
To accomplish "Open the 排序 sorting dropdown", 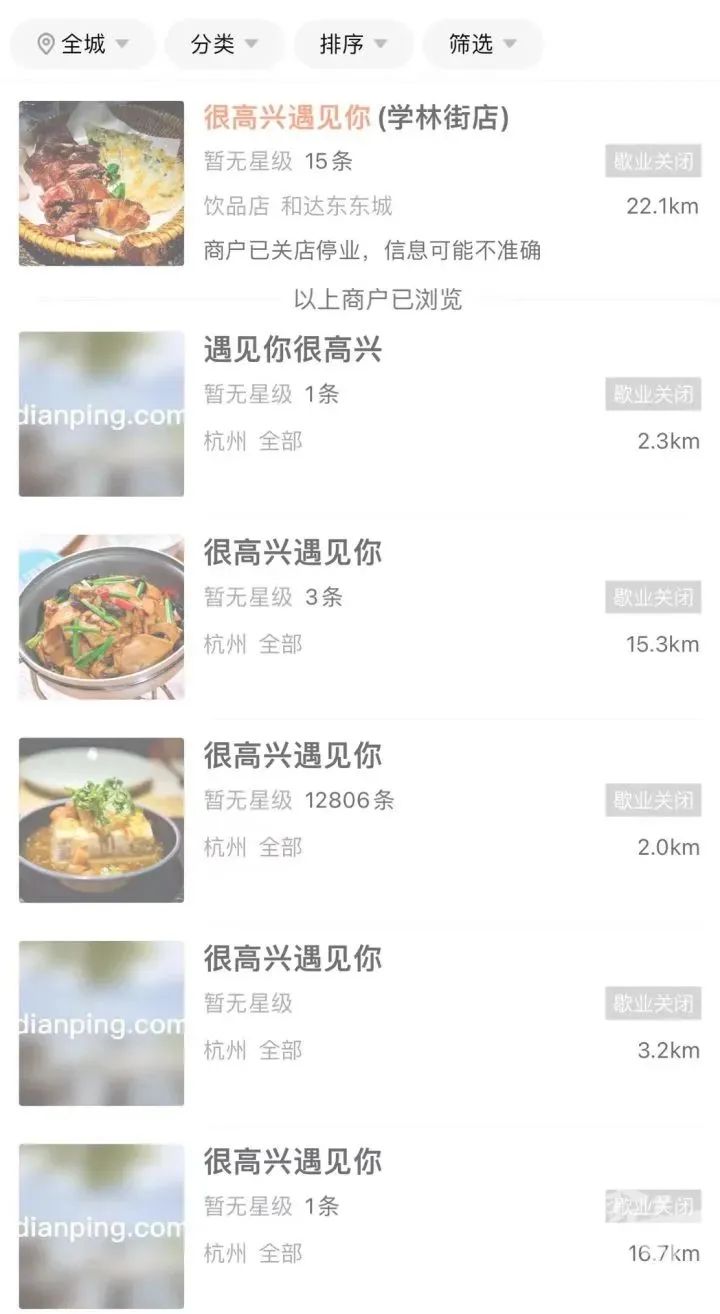I will pyautogui.click(x=352, y=43).
